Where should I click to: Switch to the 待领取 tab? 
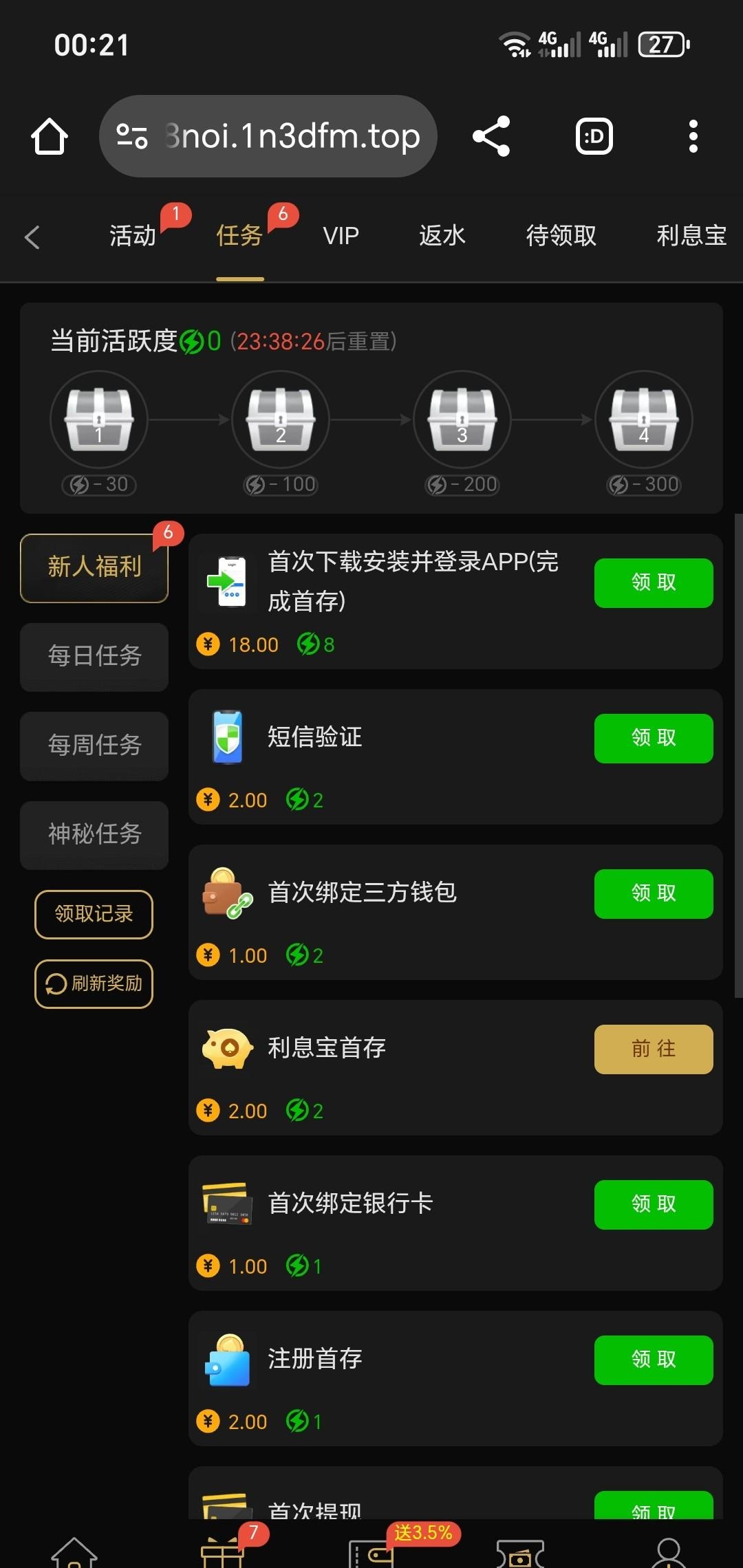561,236
